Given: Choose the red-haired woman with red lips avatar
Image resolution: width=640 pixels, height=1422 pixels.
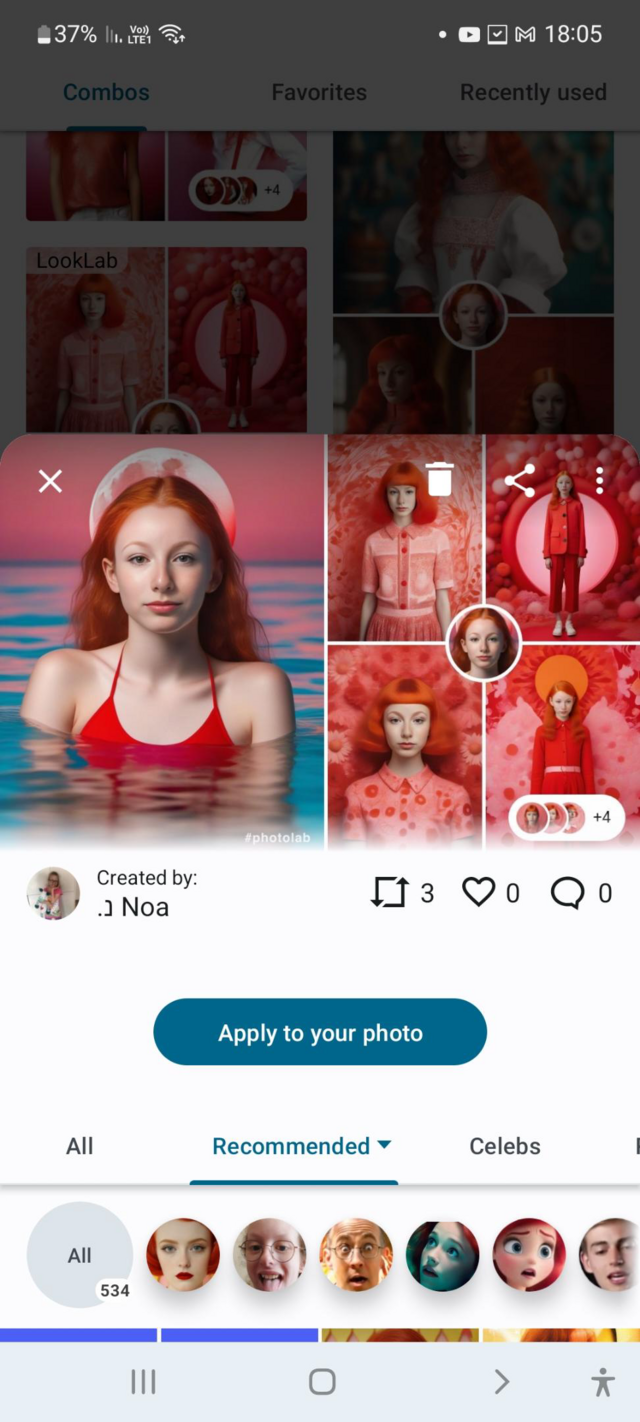Looking at the screenshot, I should (x=183, y=1255).
